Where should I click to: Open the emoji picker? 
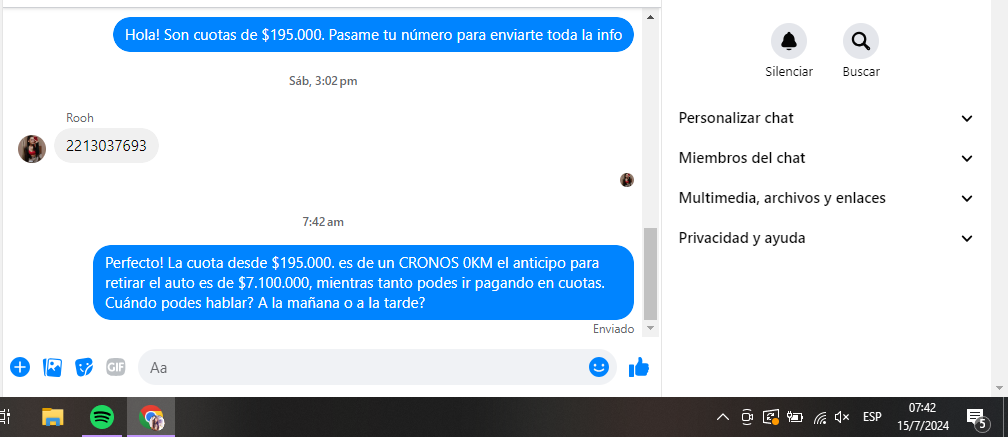pos(599,367)
